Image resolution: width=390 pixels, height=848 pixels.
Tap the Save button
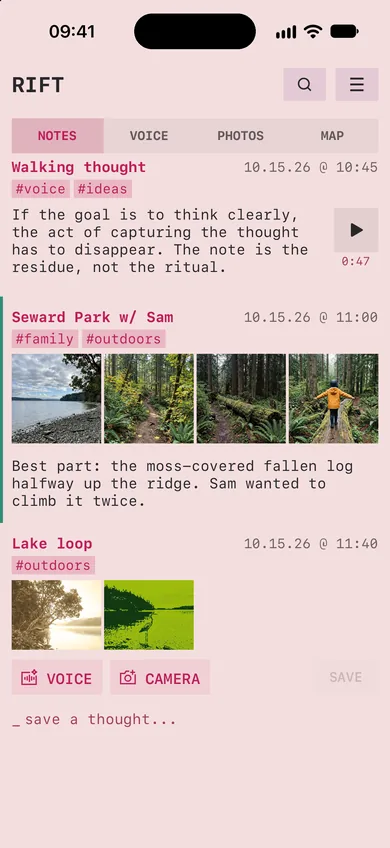[346, 677]
